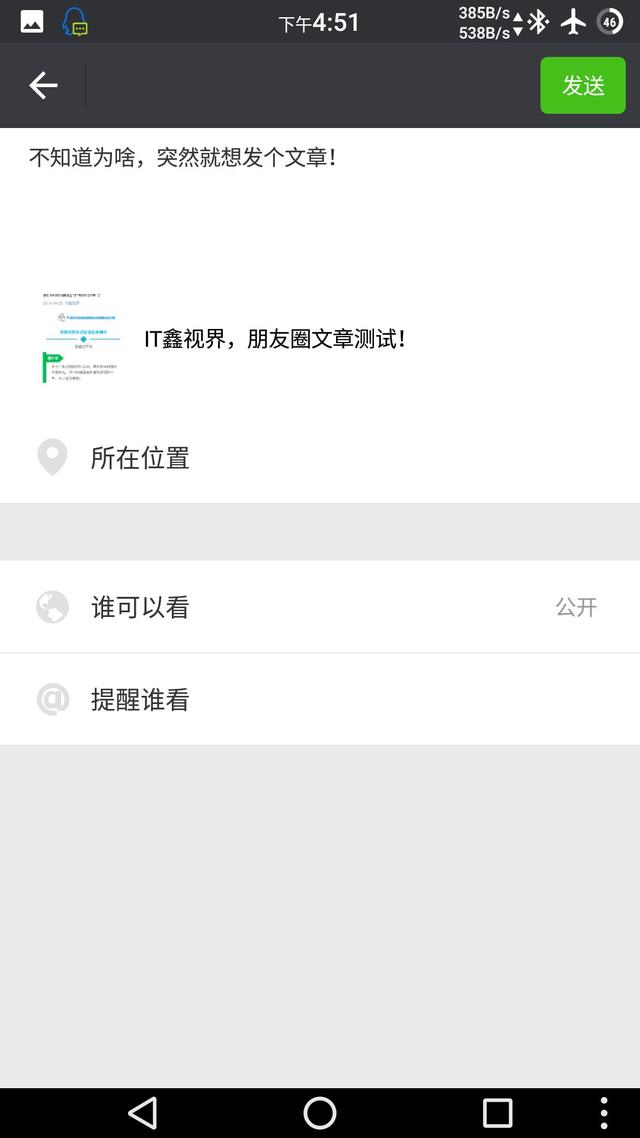Tap the green 发送 send button
This screenshot has width=640, height=1138.
[x=582, y=86]
